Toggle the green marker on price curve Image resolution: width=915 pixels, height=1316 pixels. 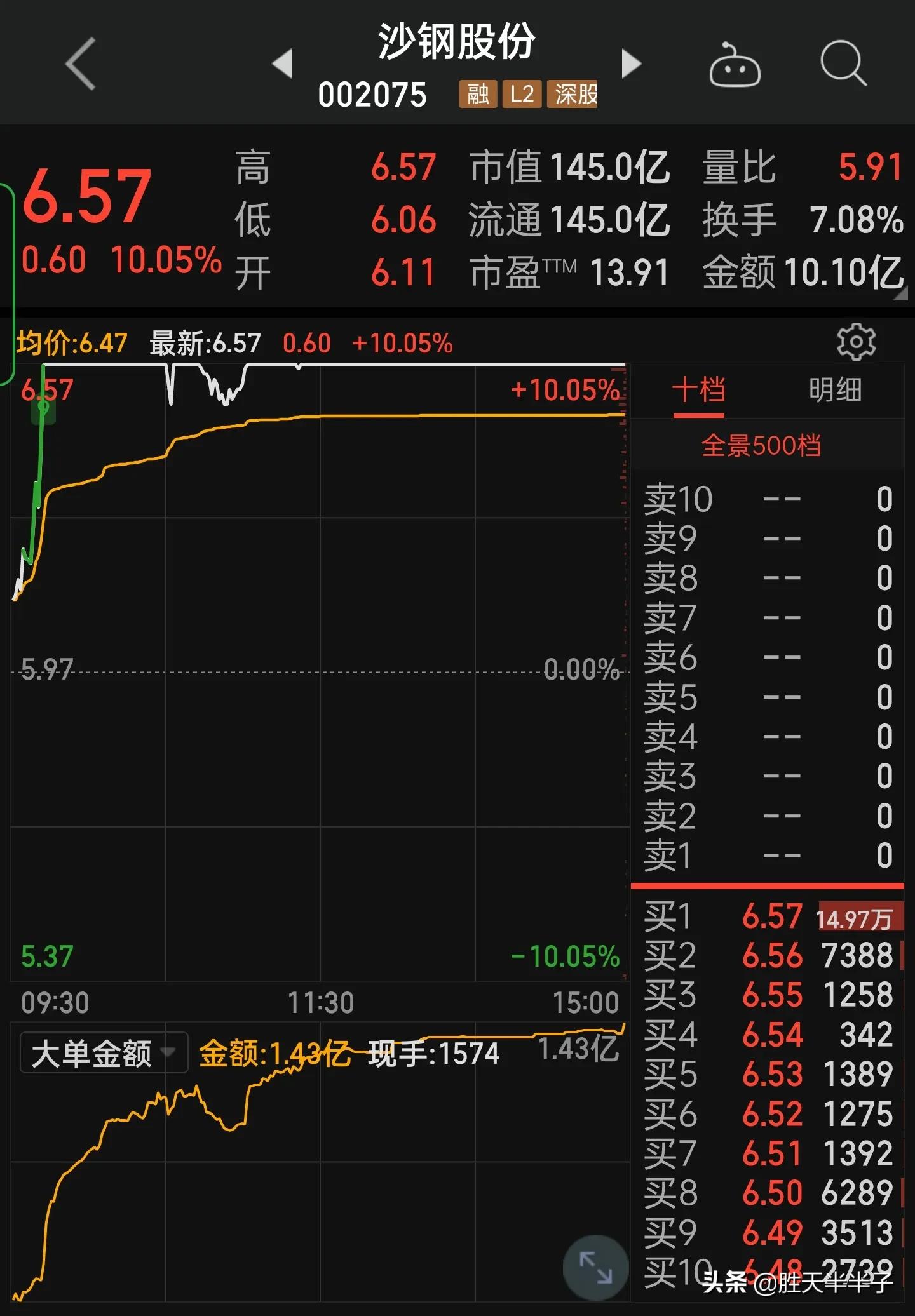tap(42, 406)
